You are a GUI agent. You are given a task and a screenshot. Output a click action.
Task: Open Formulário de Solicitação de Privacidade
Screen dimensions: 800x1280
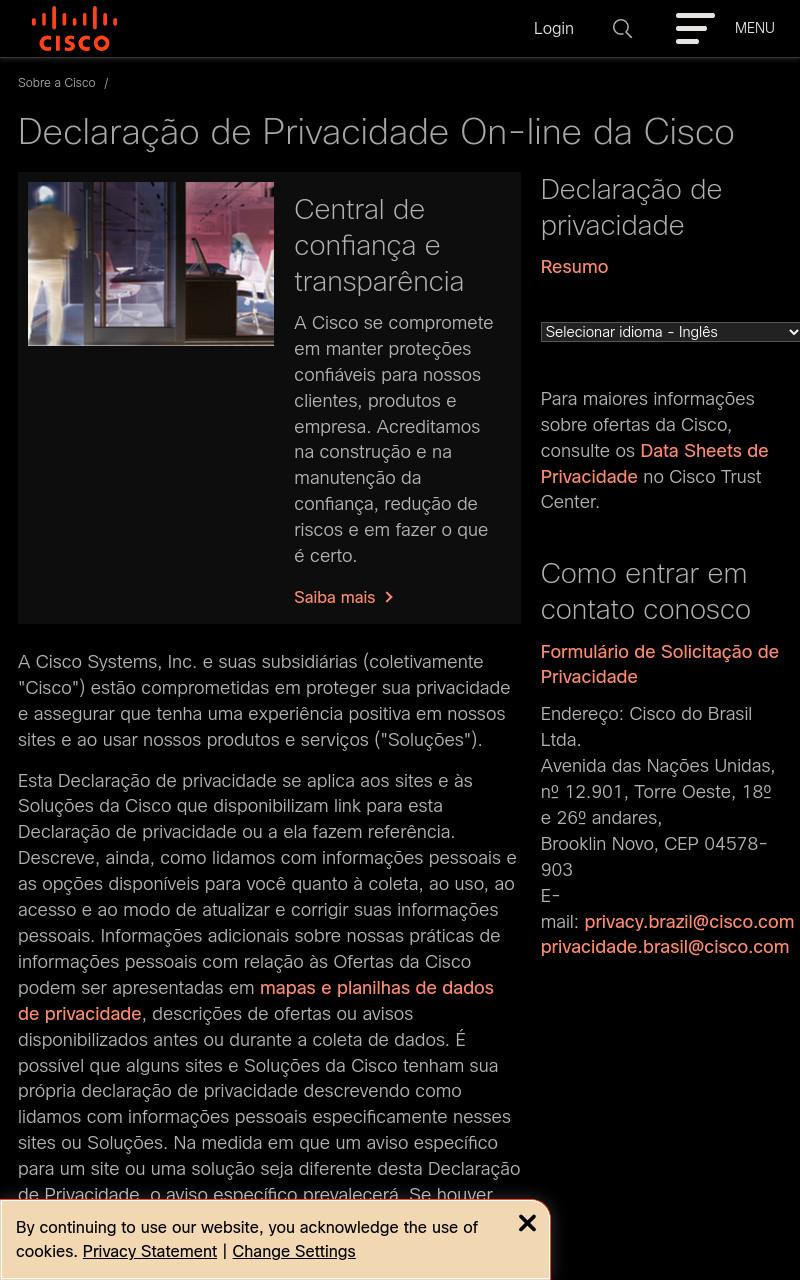tap(659, 664)
